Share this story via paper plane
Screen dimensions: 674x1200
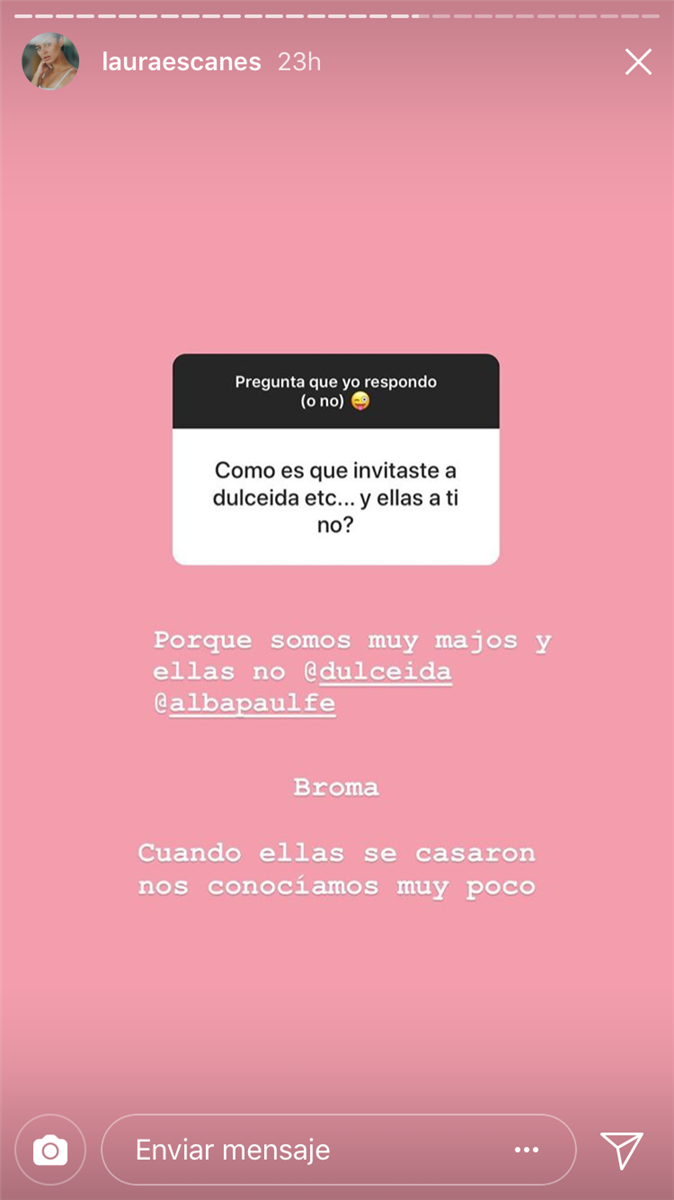pos(621,1150)
